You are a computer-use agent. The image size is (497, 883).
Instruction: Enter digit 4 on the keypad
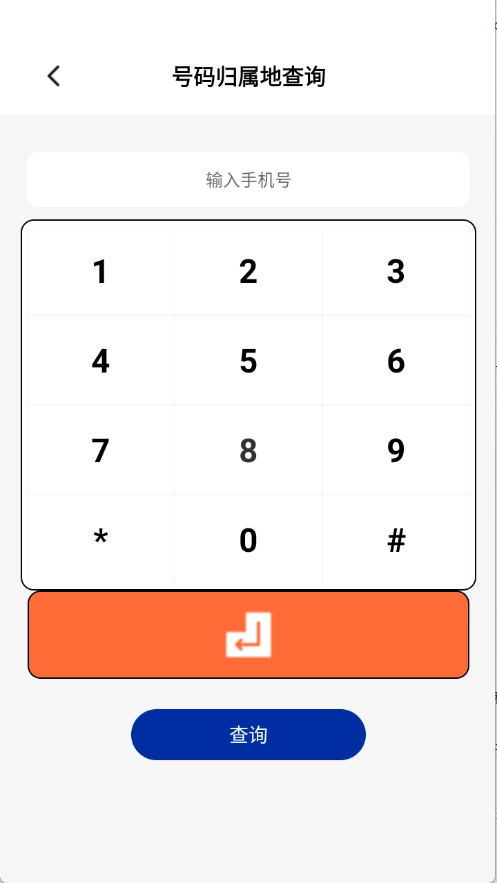click(x=101, y=360)
